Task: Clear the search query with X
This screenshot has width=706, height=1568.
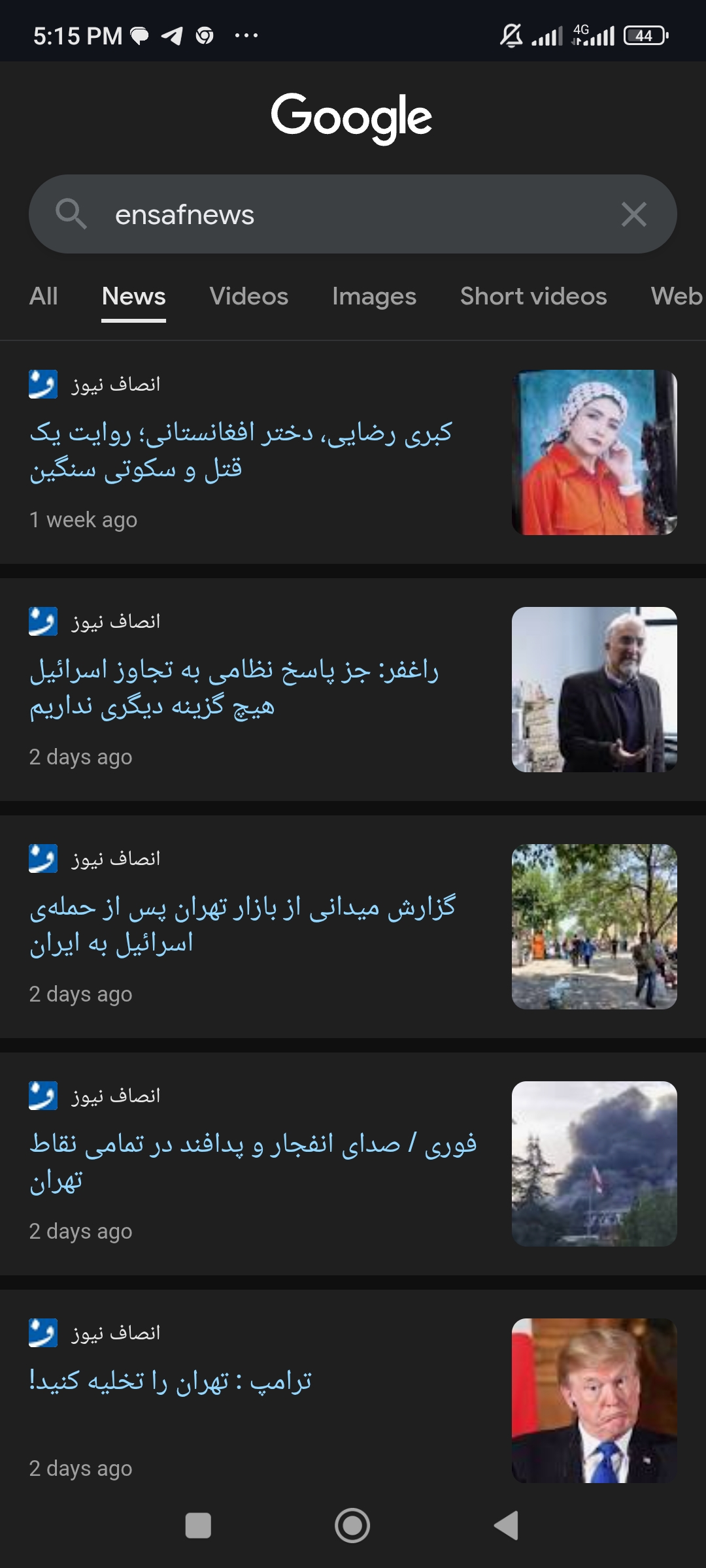Action: (633, 214)
